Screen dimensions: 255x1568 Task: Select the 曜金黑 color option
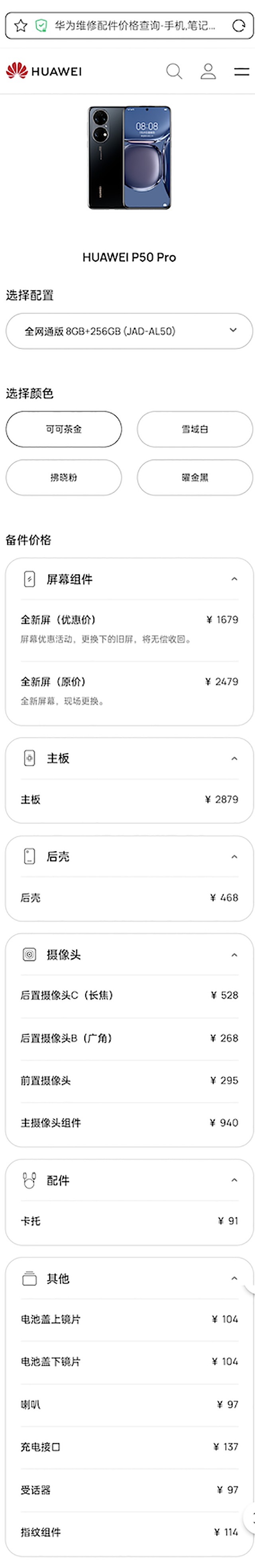click(x=194, y=478)
